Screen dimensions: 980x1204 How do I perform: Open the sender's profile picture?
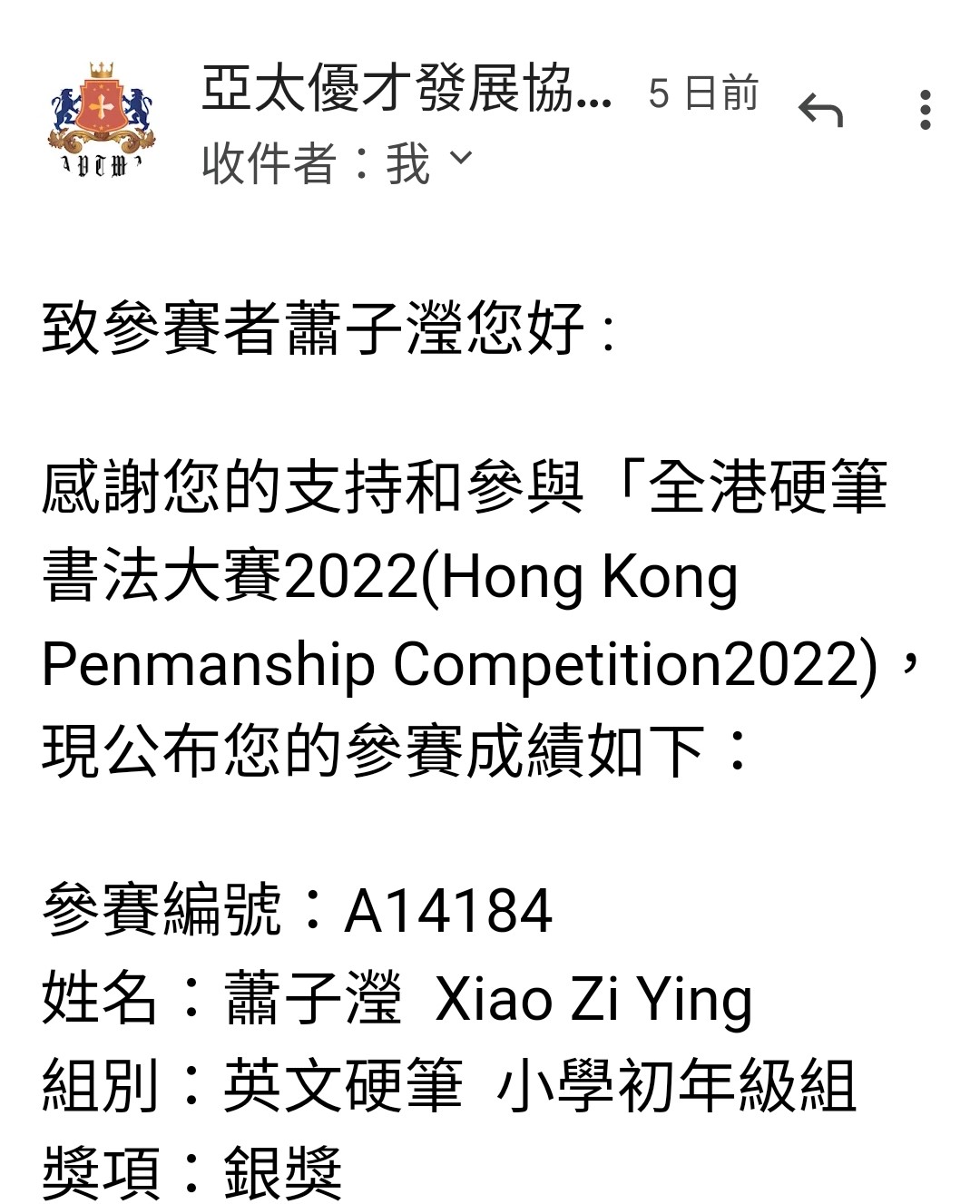click(102, 119)
